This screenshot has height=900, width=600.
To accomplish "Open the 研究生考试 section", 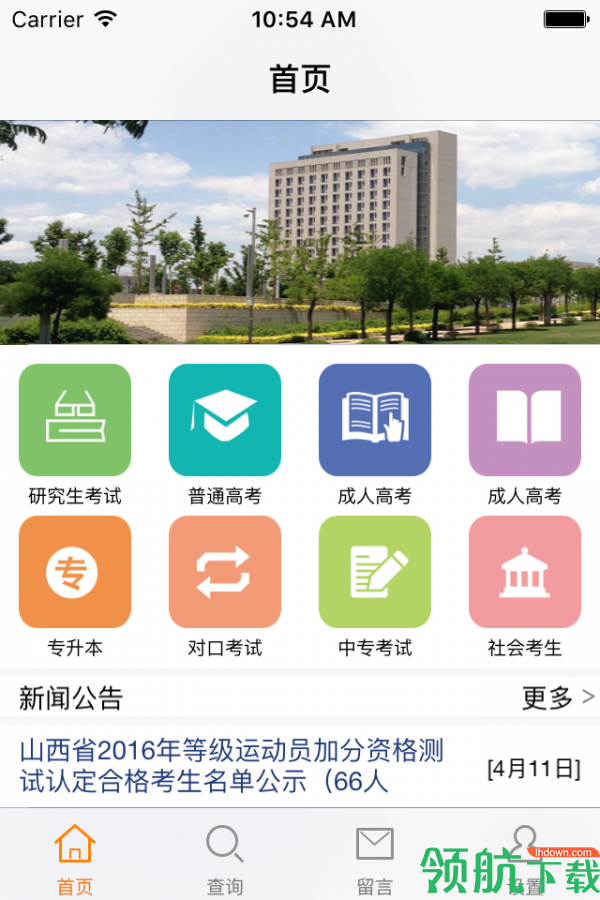I will click(75, 420).
